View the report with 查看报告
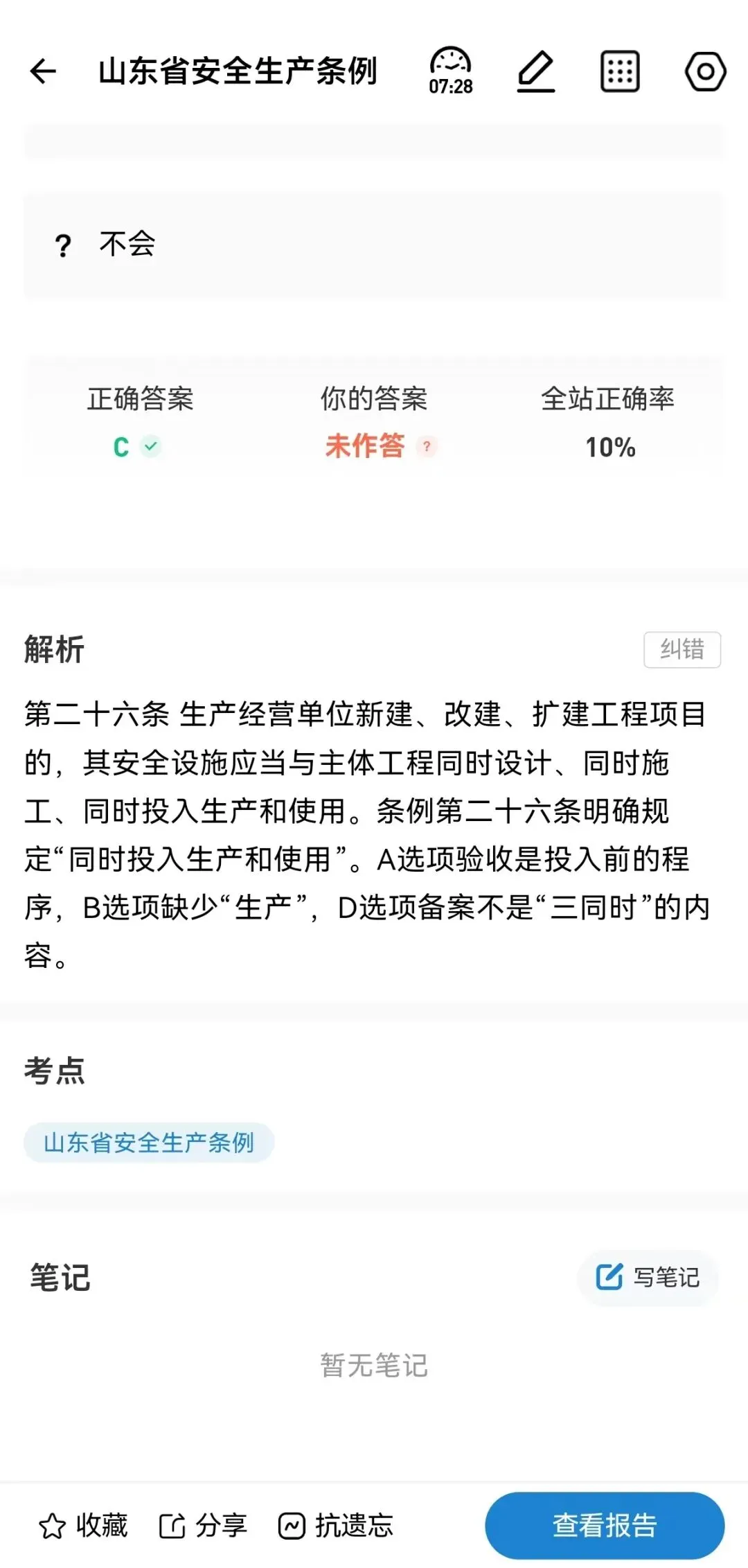Viewport: 748px width, 1568px height. tap(605, 1525)
